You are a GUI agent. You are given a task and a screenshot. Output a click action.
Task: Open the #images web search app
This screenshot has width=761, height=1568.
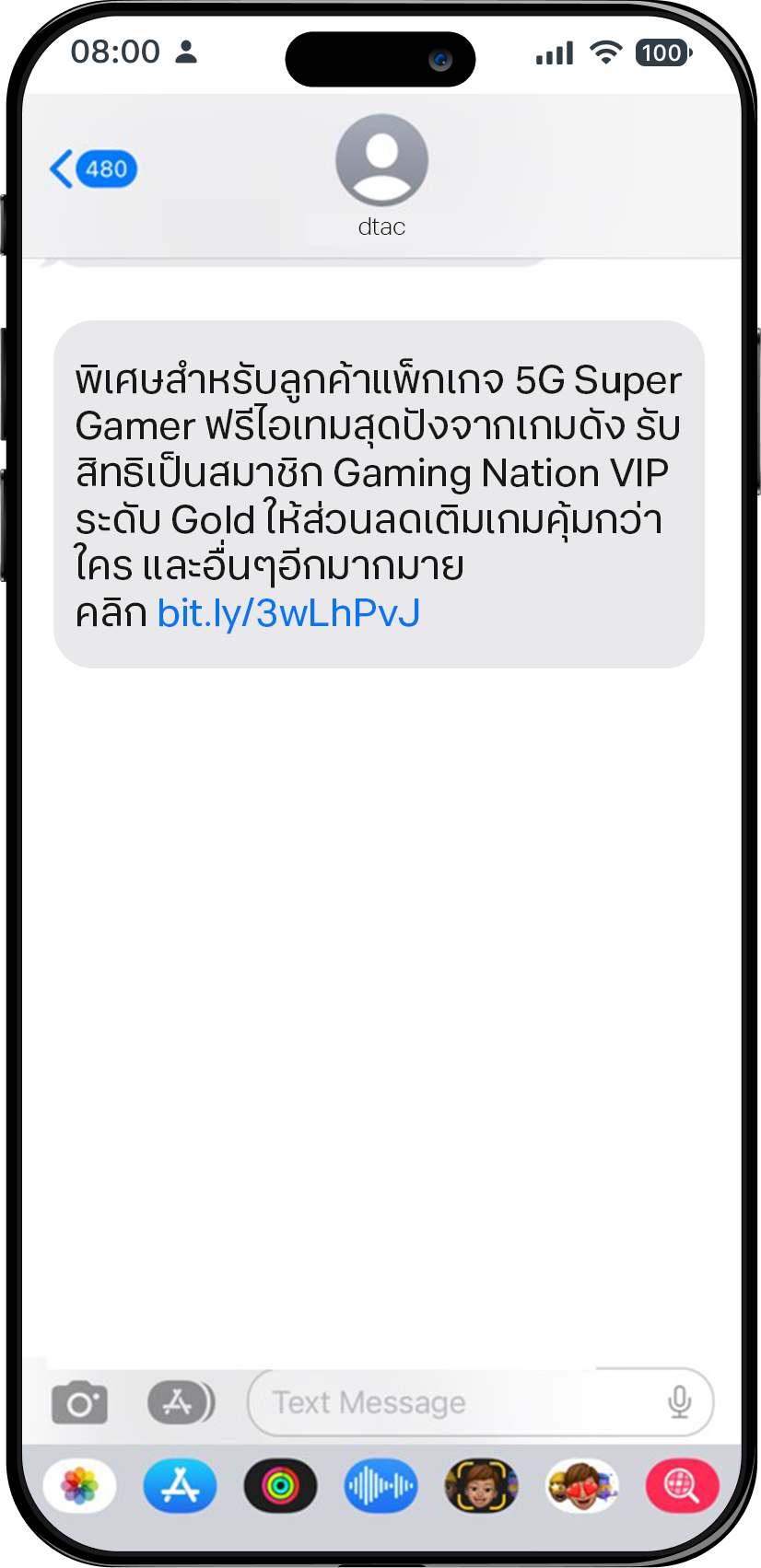(681, 1486)
